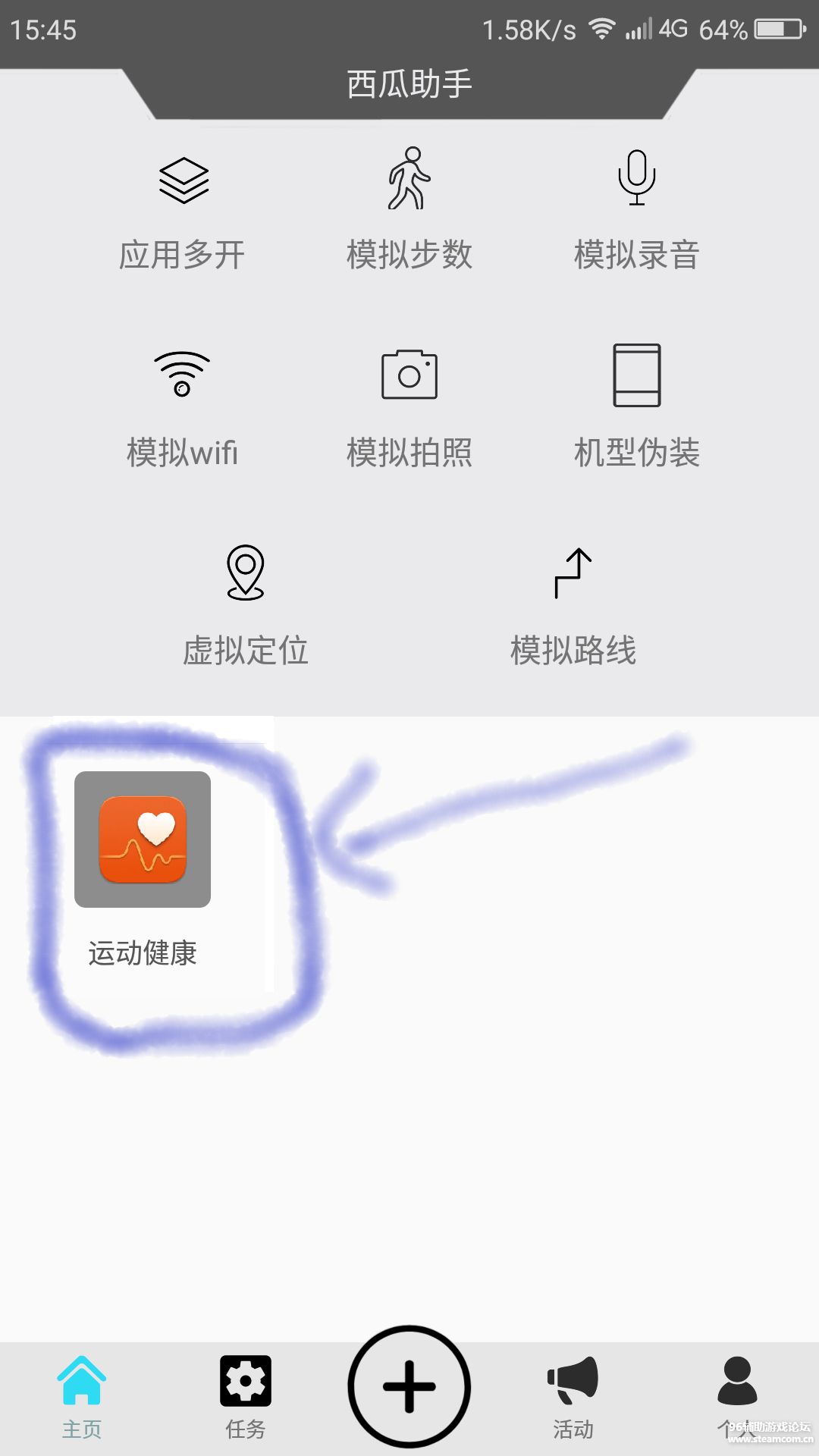Select the 模拟路线 route simulation tool
This screenshot has height=1456, width=819.
click(x=574, y=607)
